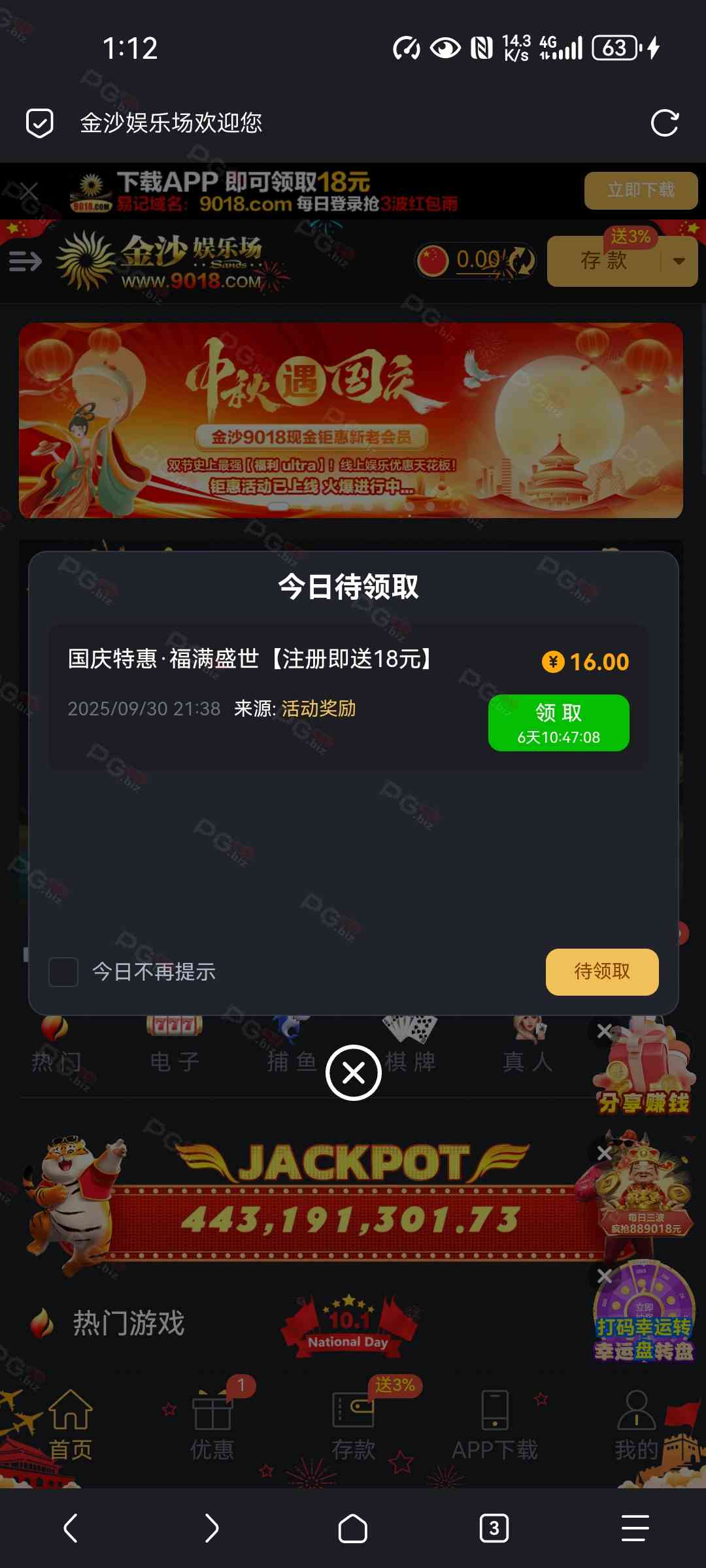The width and height of the screenshot is (706, 1568).
Task: Dismiss the download APP banner
Action: 29,191
